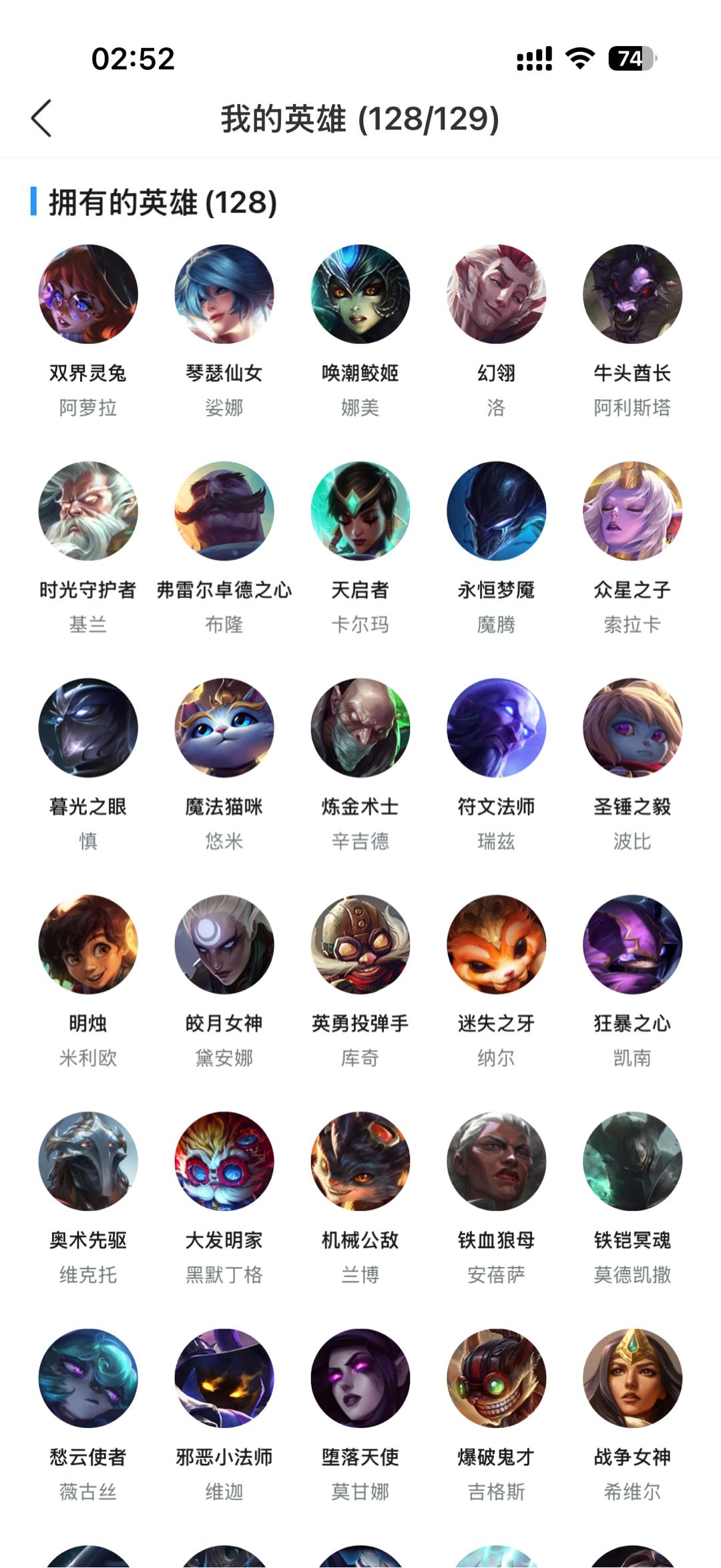The image size is (721, 1568).
Task: Tap the 幻翎 洛 hero avatar
Action: 497,294
